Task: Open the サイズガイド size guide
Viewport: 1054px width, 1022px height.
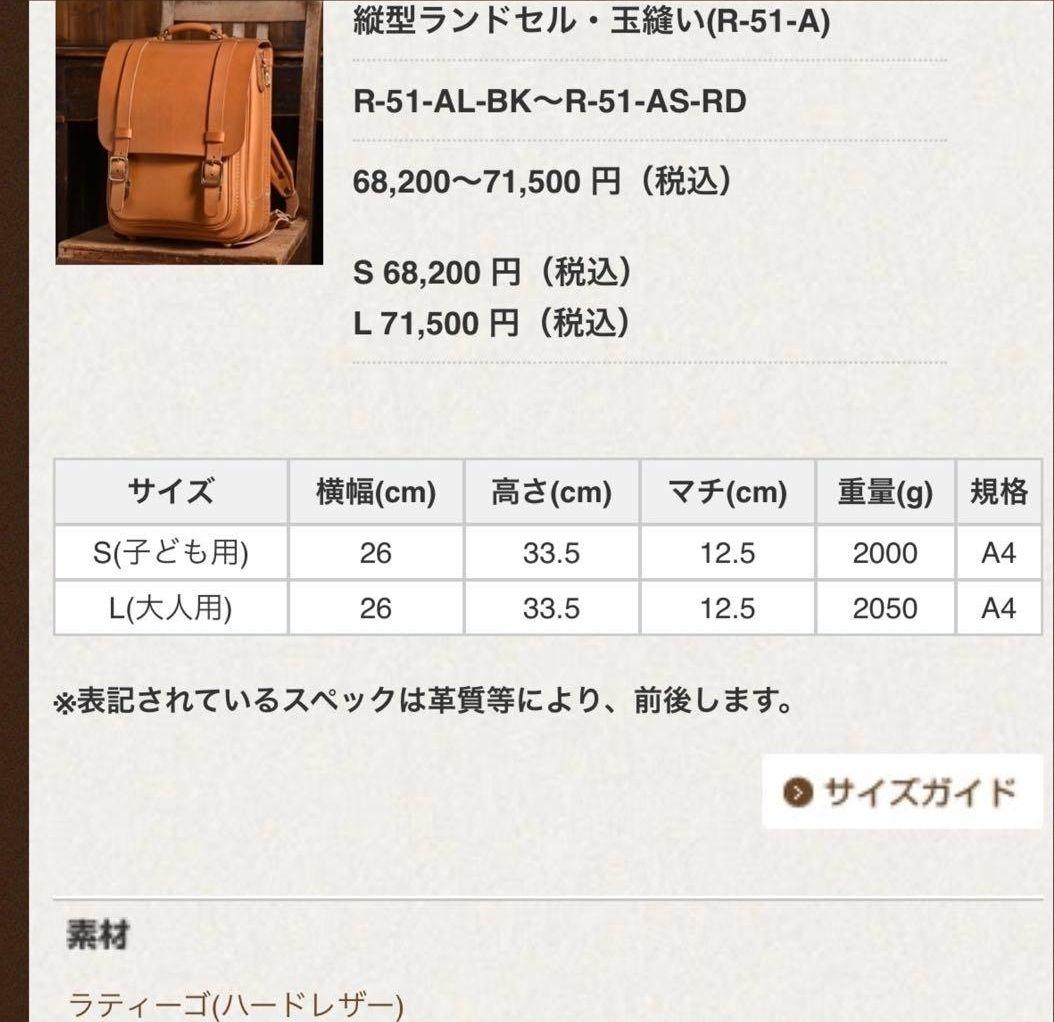Action: tap(901, 792)
